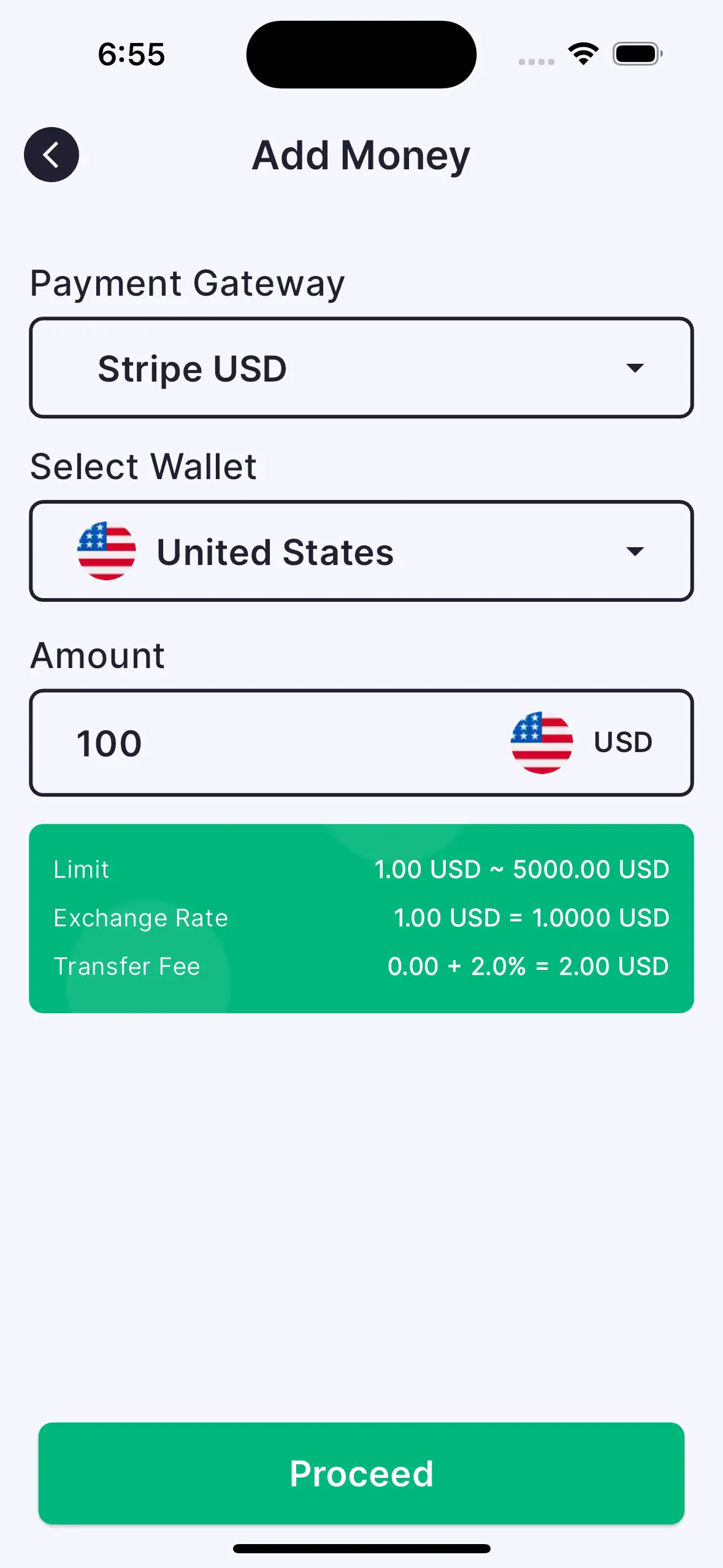Click the battery indicator
The height and width of the screenshot is (1568, 723).
pos(637,53)
